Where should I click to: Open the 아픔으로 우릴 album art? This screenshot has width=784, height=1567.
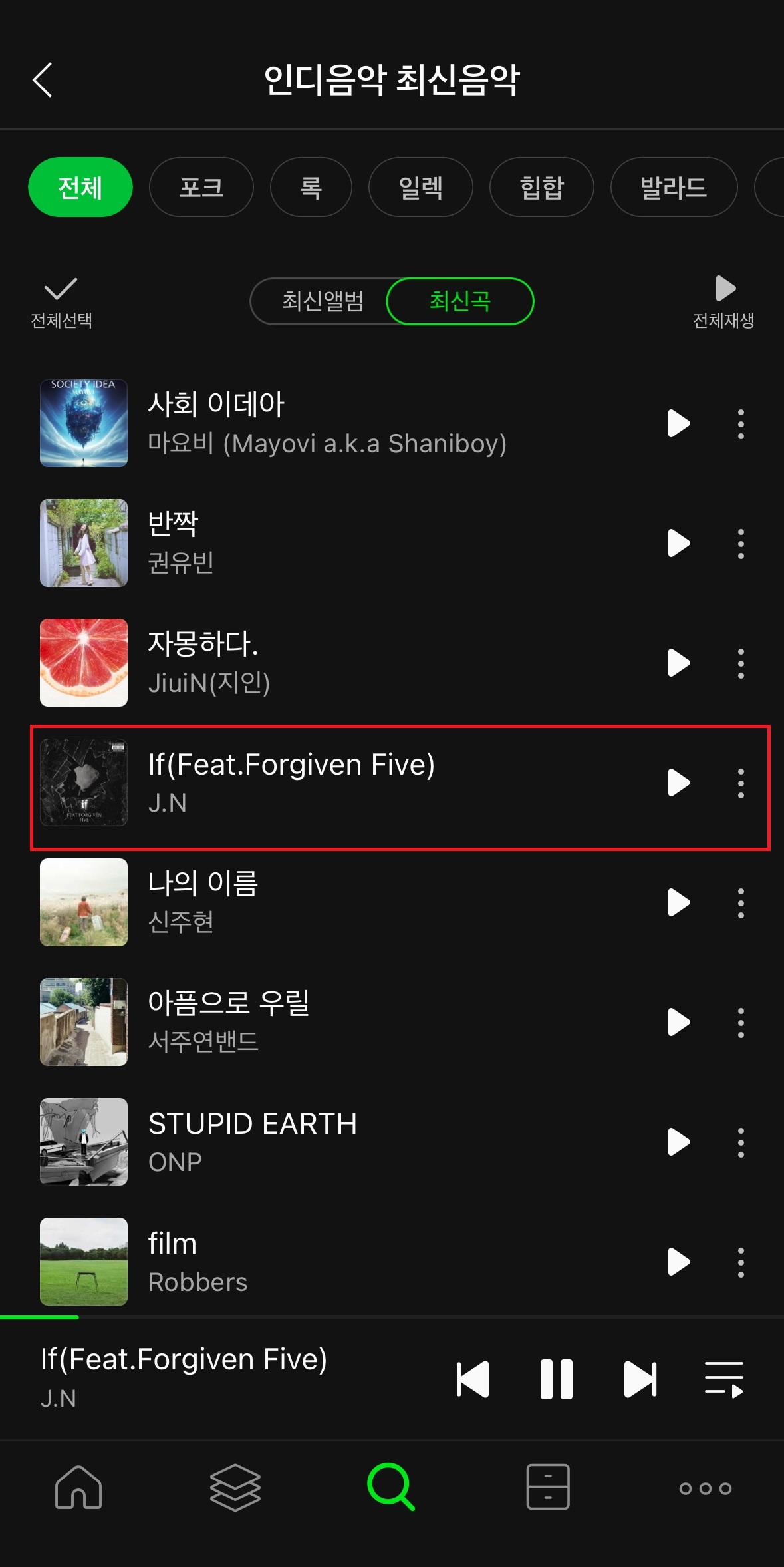click(84, 1022)
